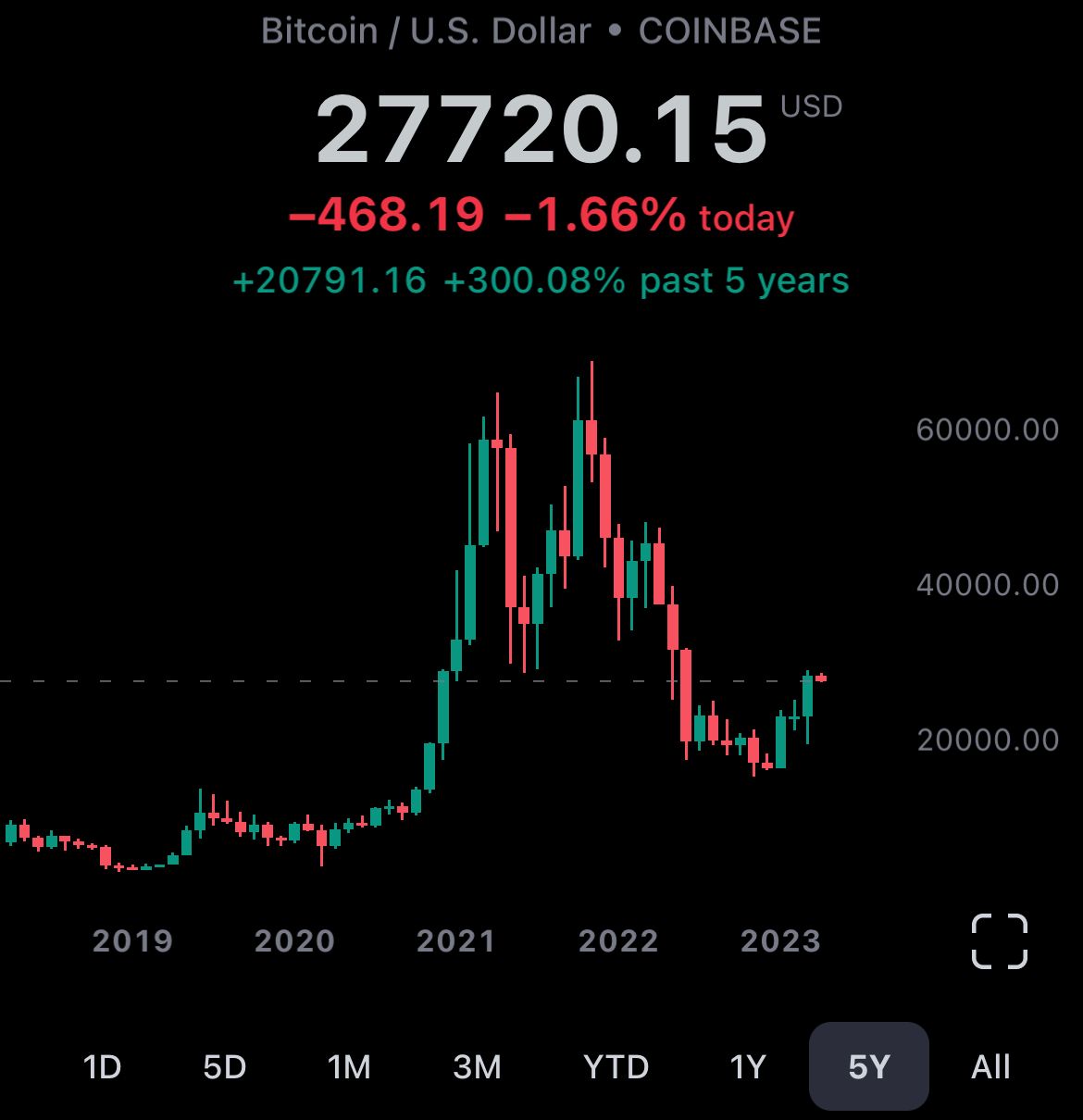Switch chart to 3M range

477,1067
